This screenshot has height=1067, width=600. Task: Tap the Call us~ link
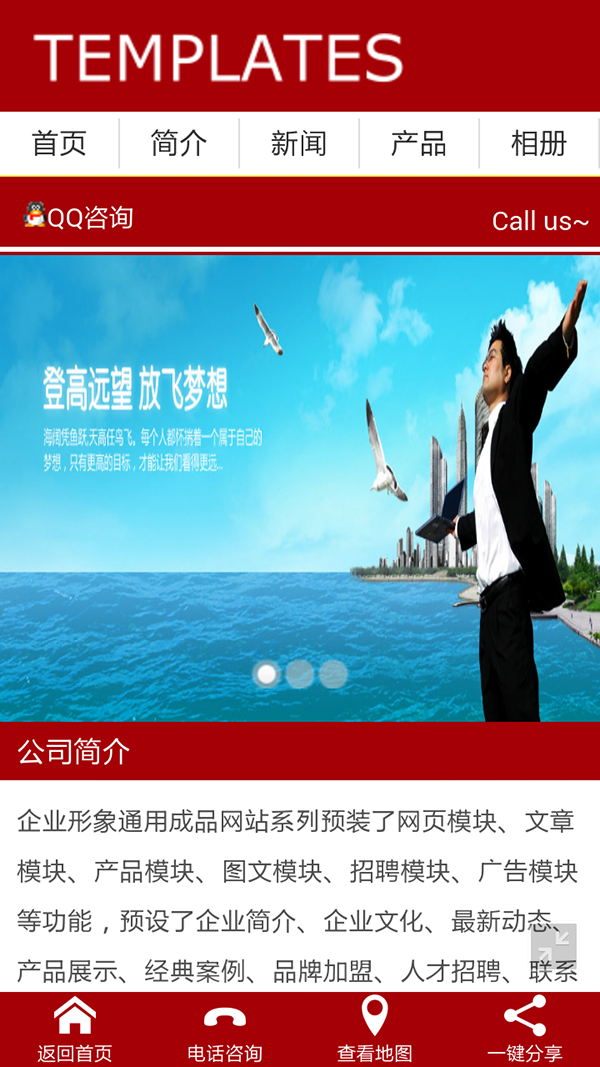[x=540, y=221]
